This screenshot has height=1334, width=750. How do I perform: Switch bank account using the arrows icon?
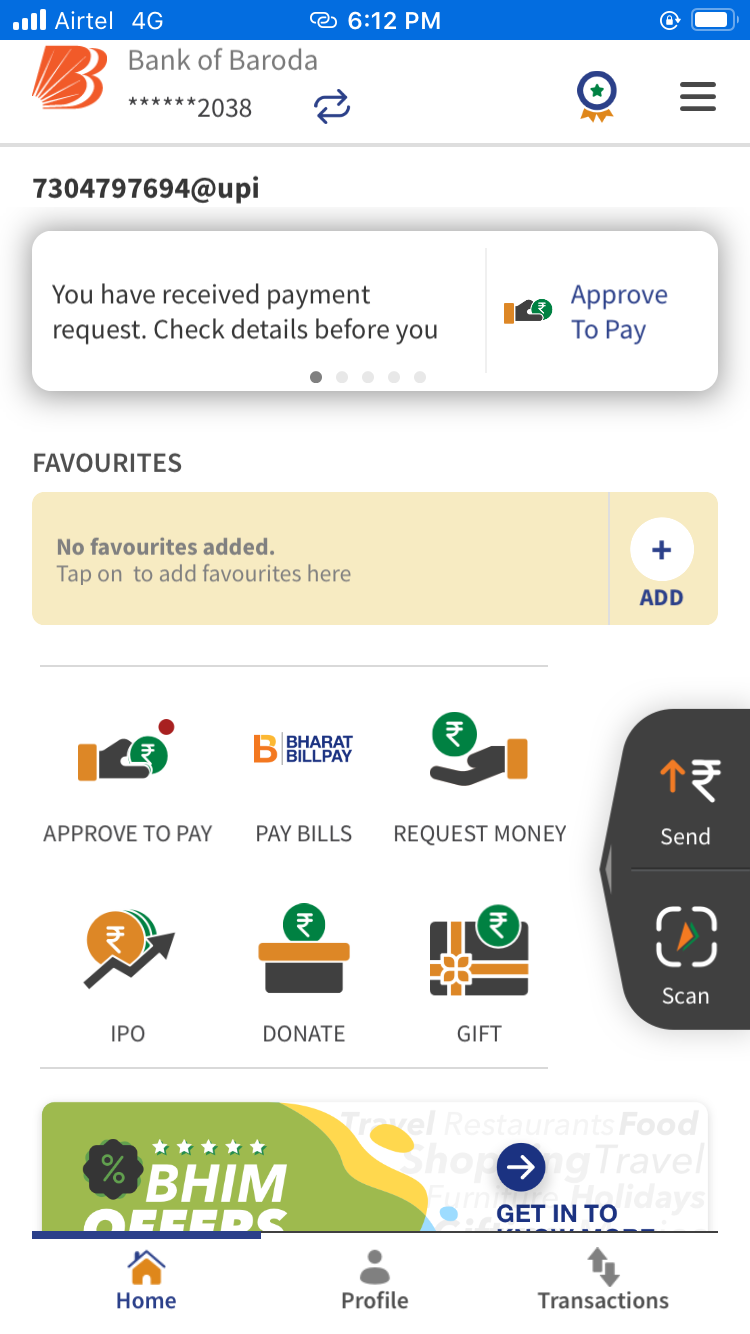(332, 107)
